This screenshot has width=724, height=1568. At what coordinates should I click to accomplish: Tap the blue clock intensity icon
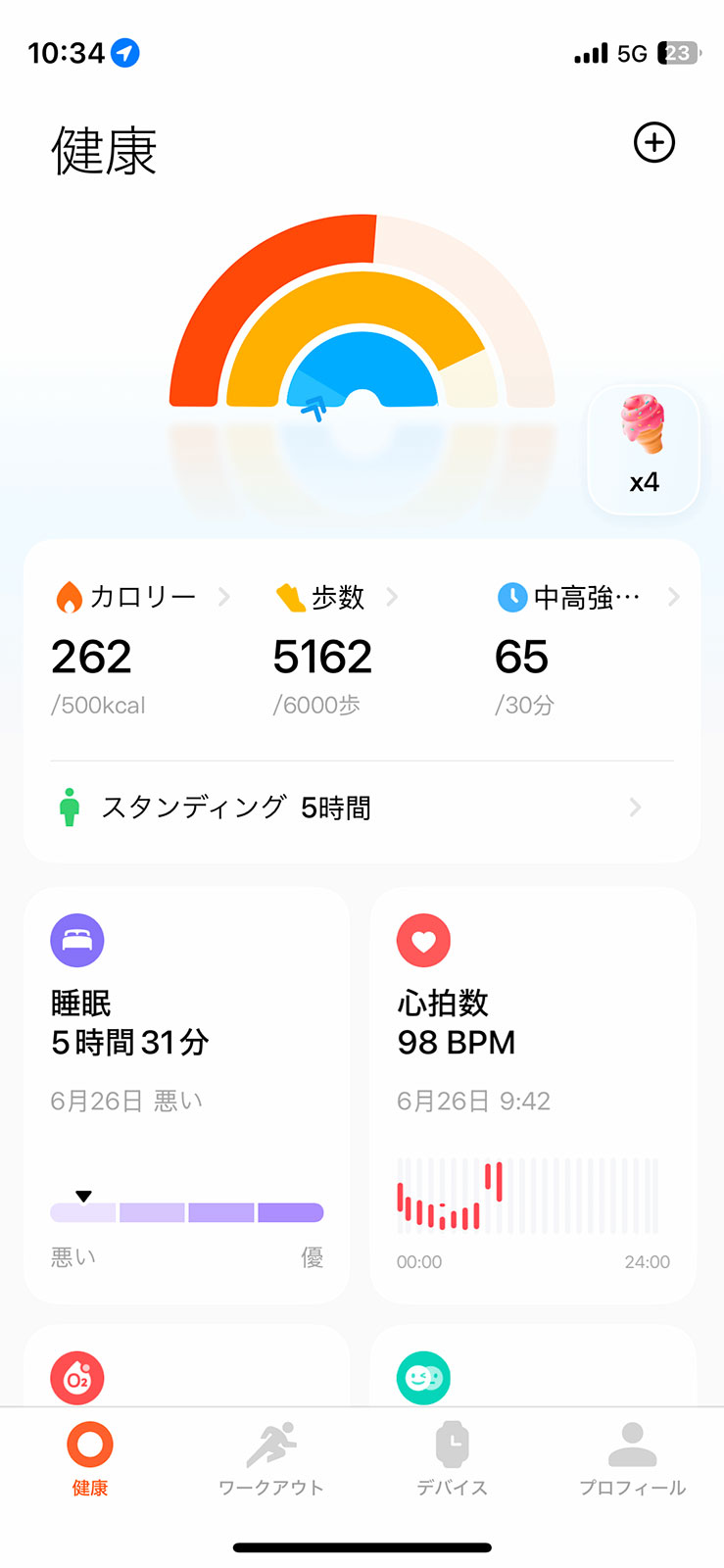(x=512, y=596)
